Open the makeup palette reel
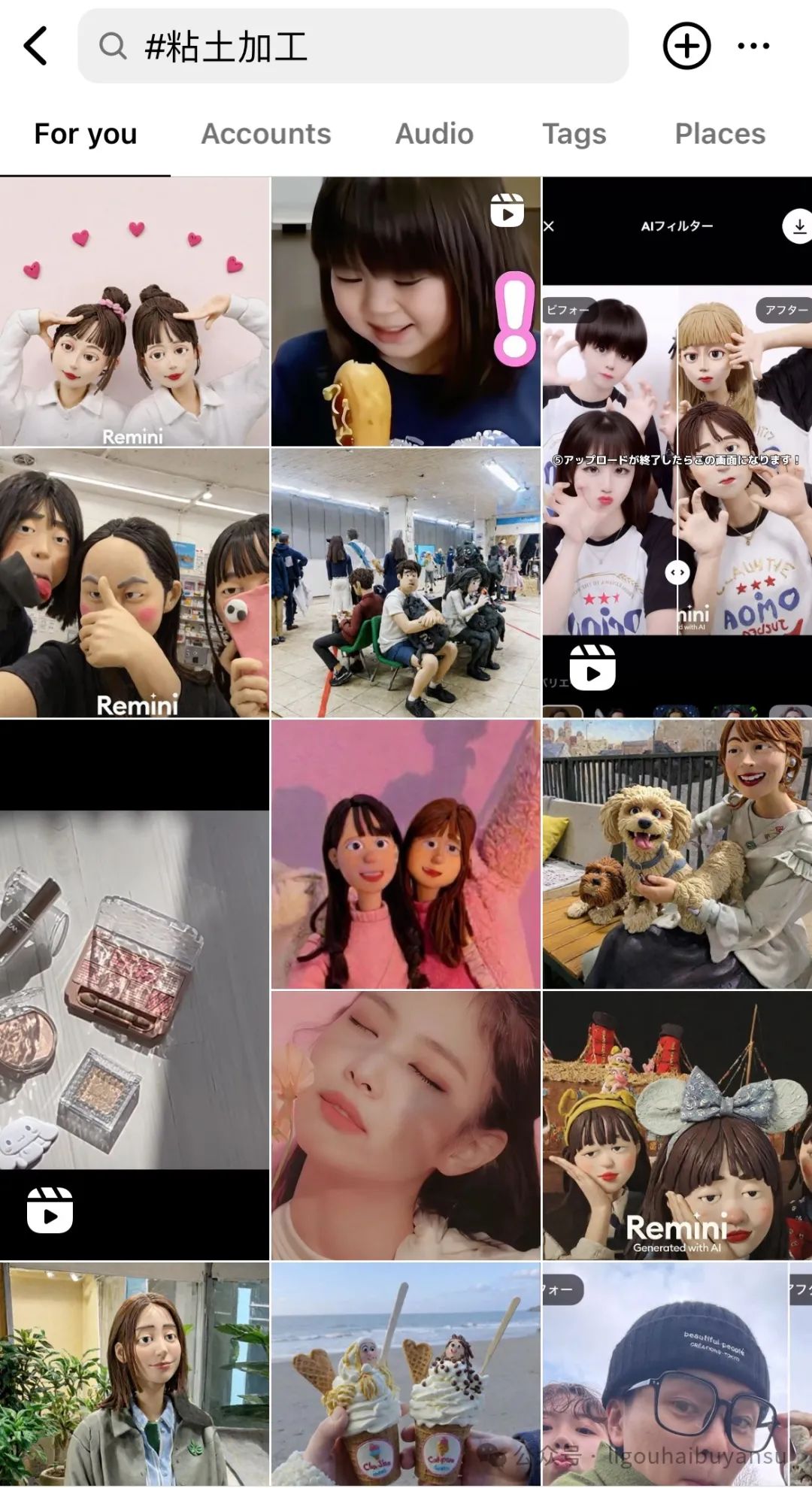The width and height of the screenshot is (812, 1488). [x=135, y=989]
